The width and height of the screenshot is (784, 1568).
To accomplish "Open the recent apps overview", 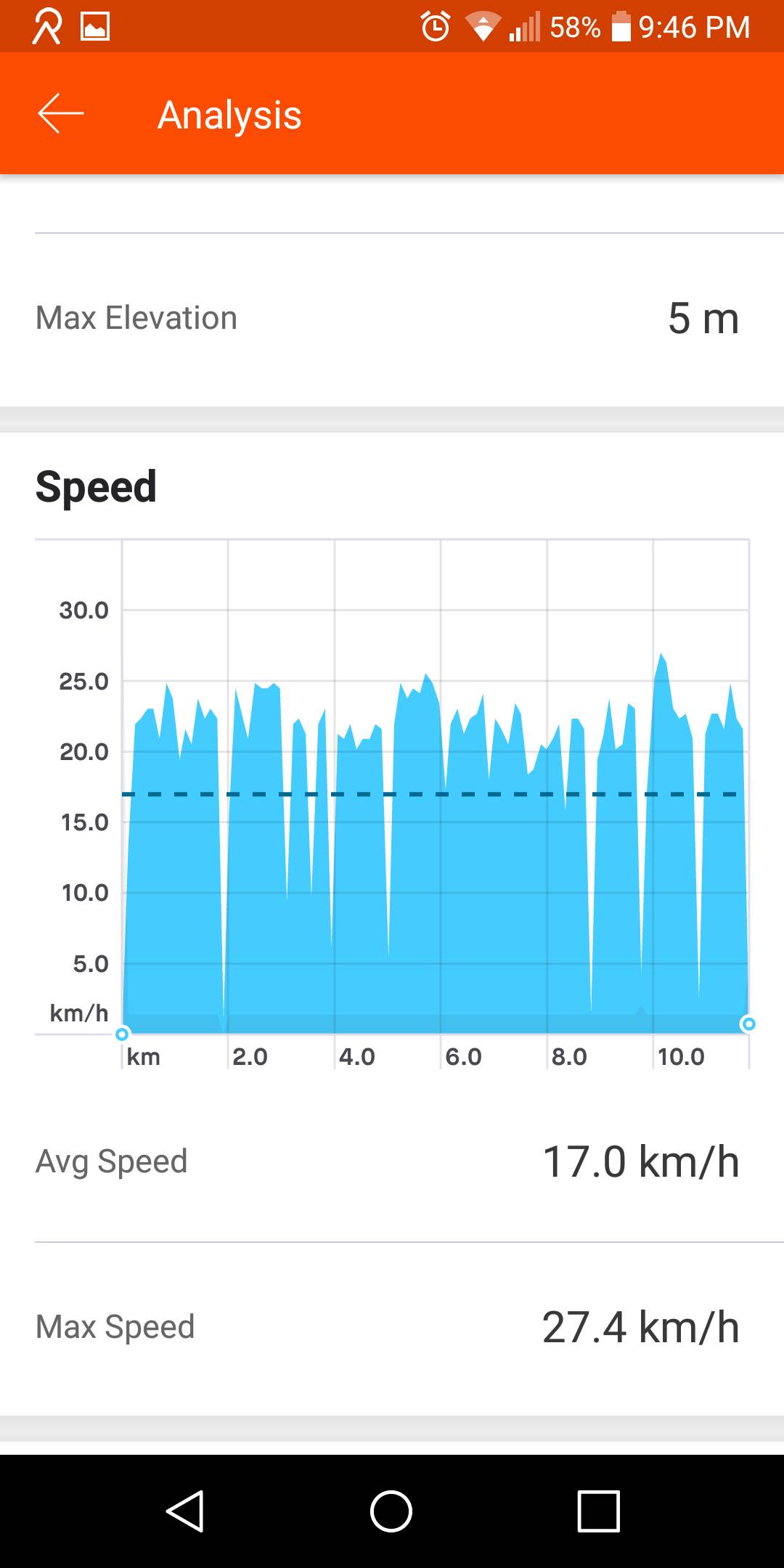I will [x=598, y=1511].
